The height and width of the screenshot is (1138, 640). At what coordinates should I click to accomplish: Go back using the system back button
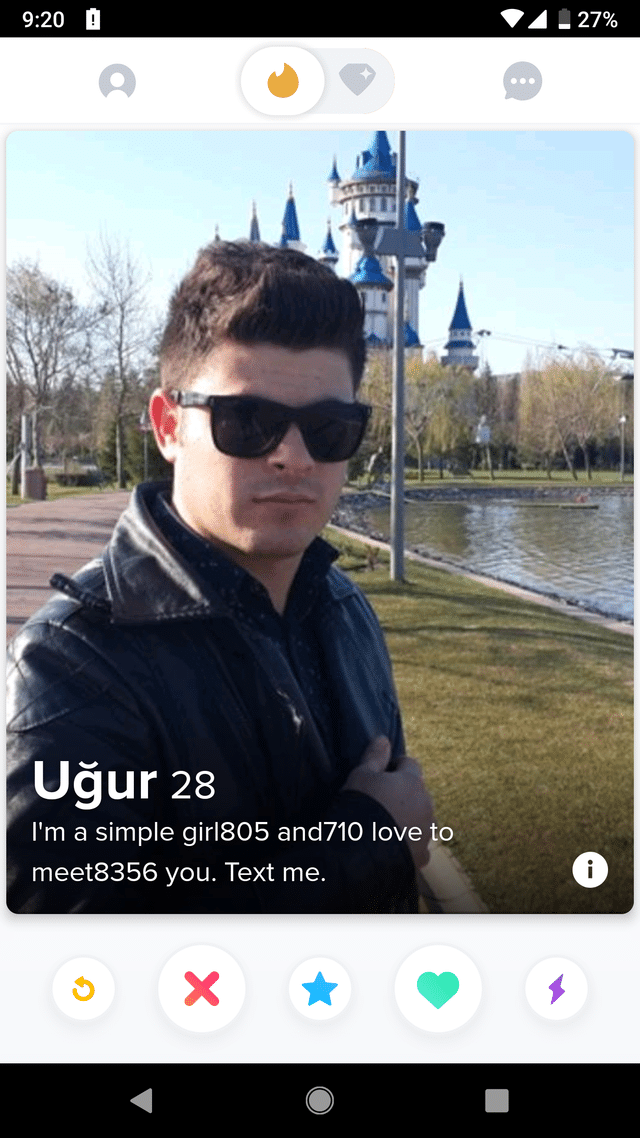[x=142, y=1100]
